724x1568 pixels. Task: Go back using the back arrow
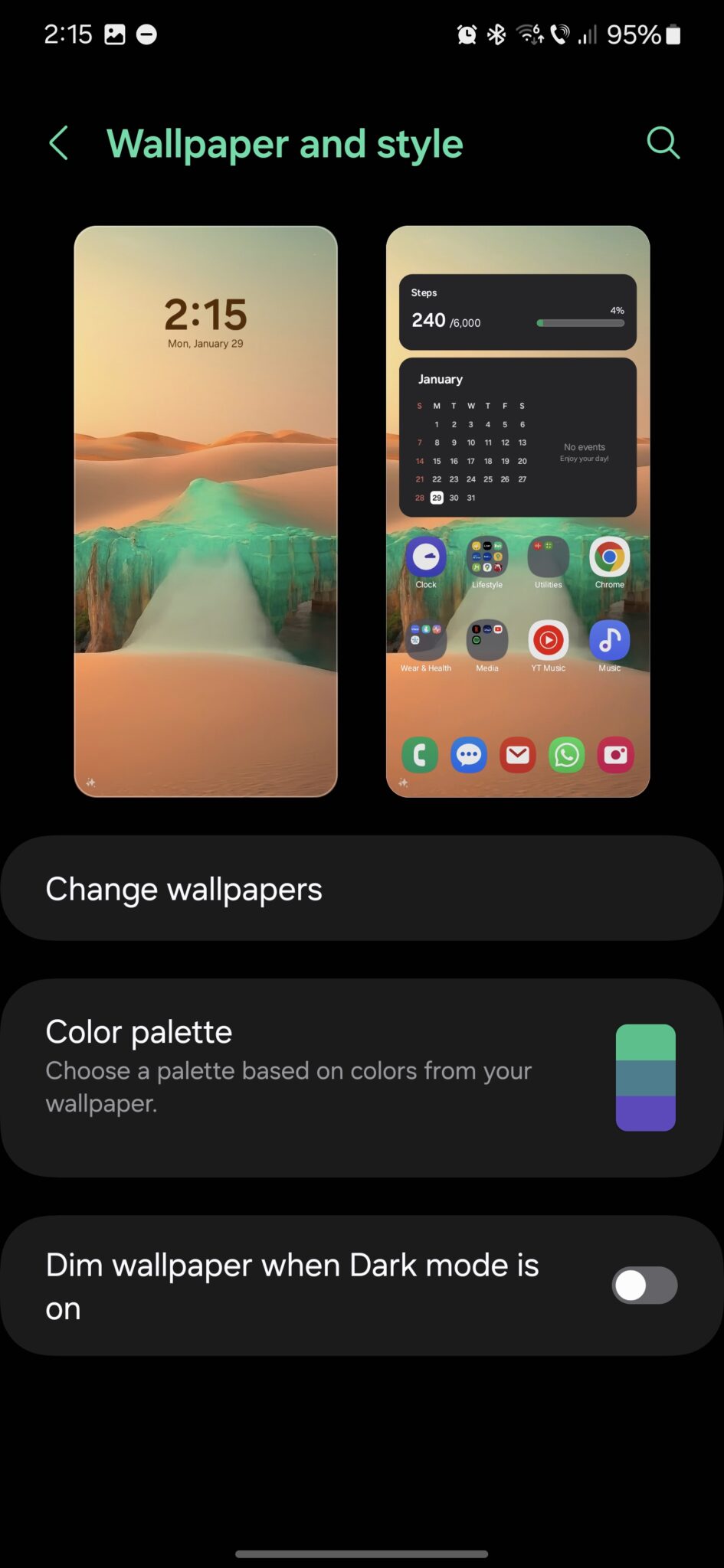click(x=59, y=142)
